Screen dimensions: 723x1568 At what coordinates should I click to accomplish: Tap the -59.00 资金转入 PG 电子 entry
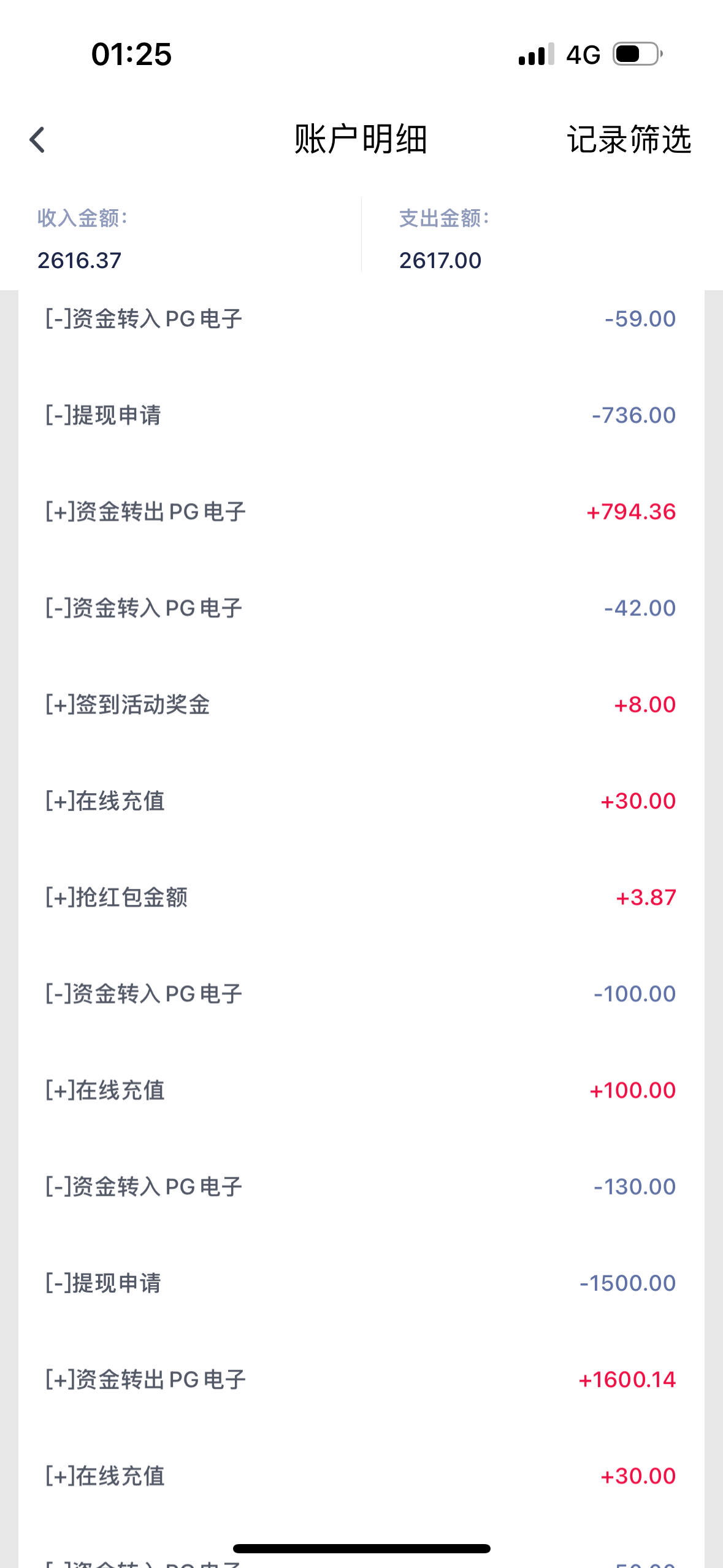click(361, 318)
